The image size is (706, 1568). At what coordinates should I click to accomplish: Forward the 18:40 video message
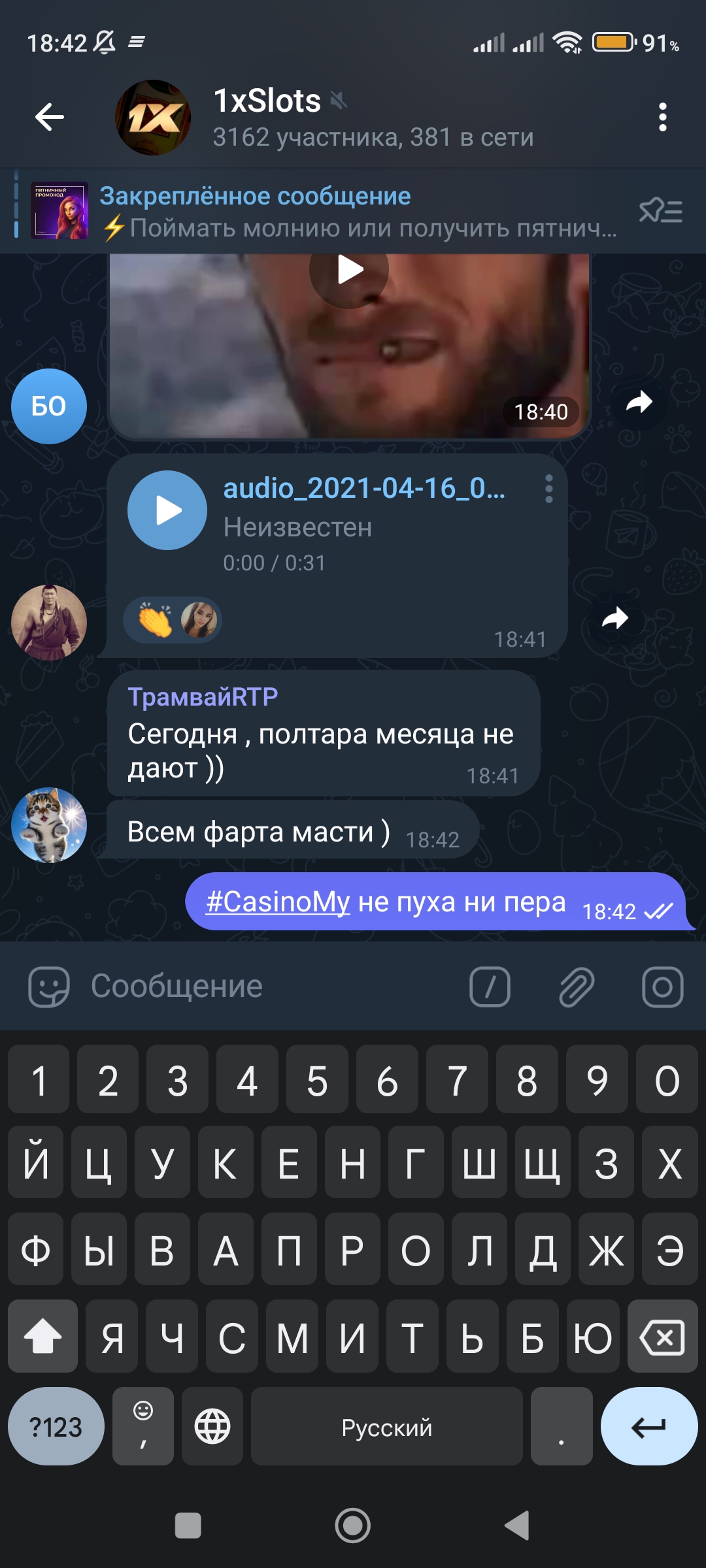click(x=639, y=402)
